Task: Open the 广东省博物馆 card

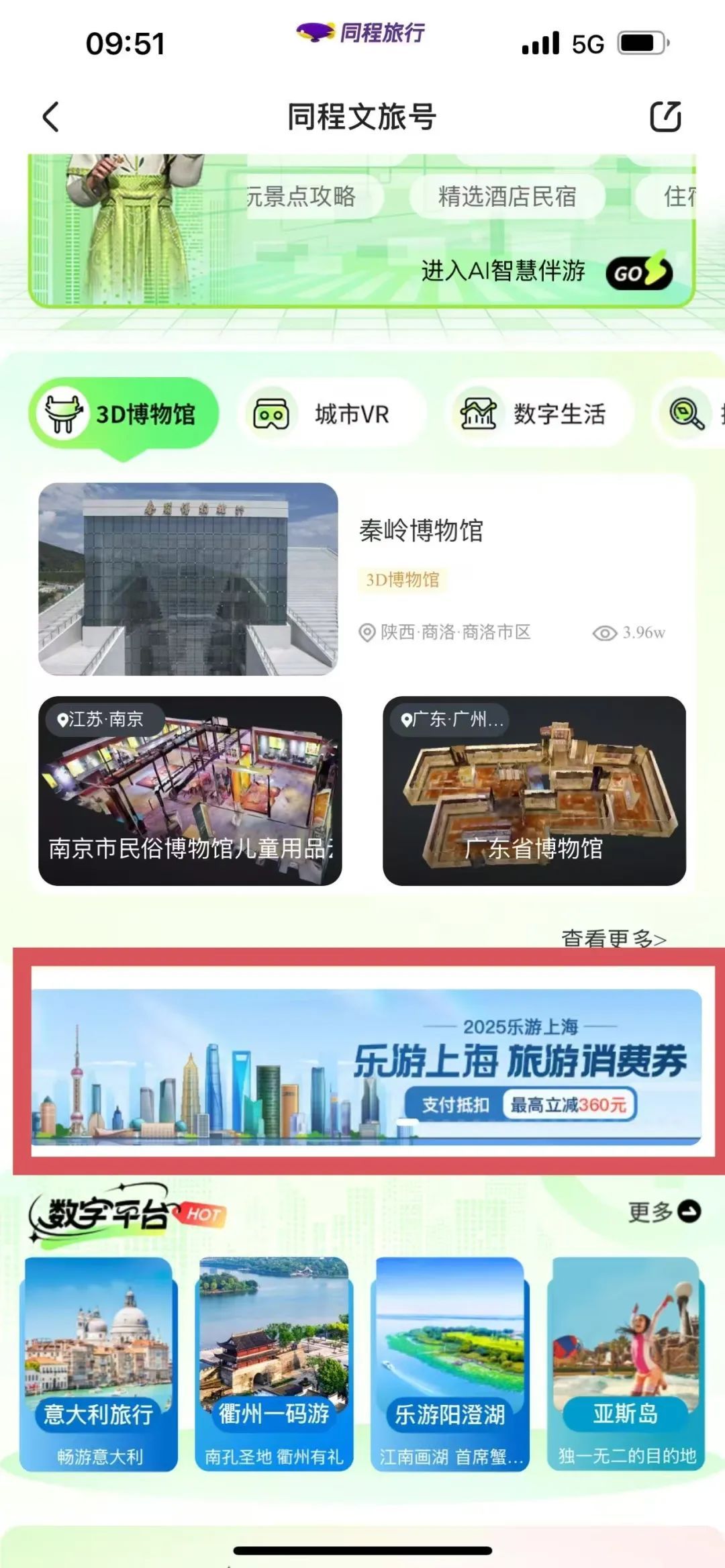Action: pyautogui.click(x=534, y=791)
